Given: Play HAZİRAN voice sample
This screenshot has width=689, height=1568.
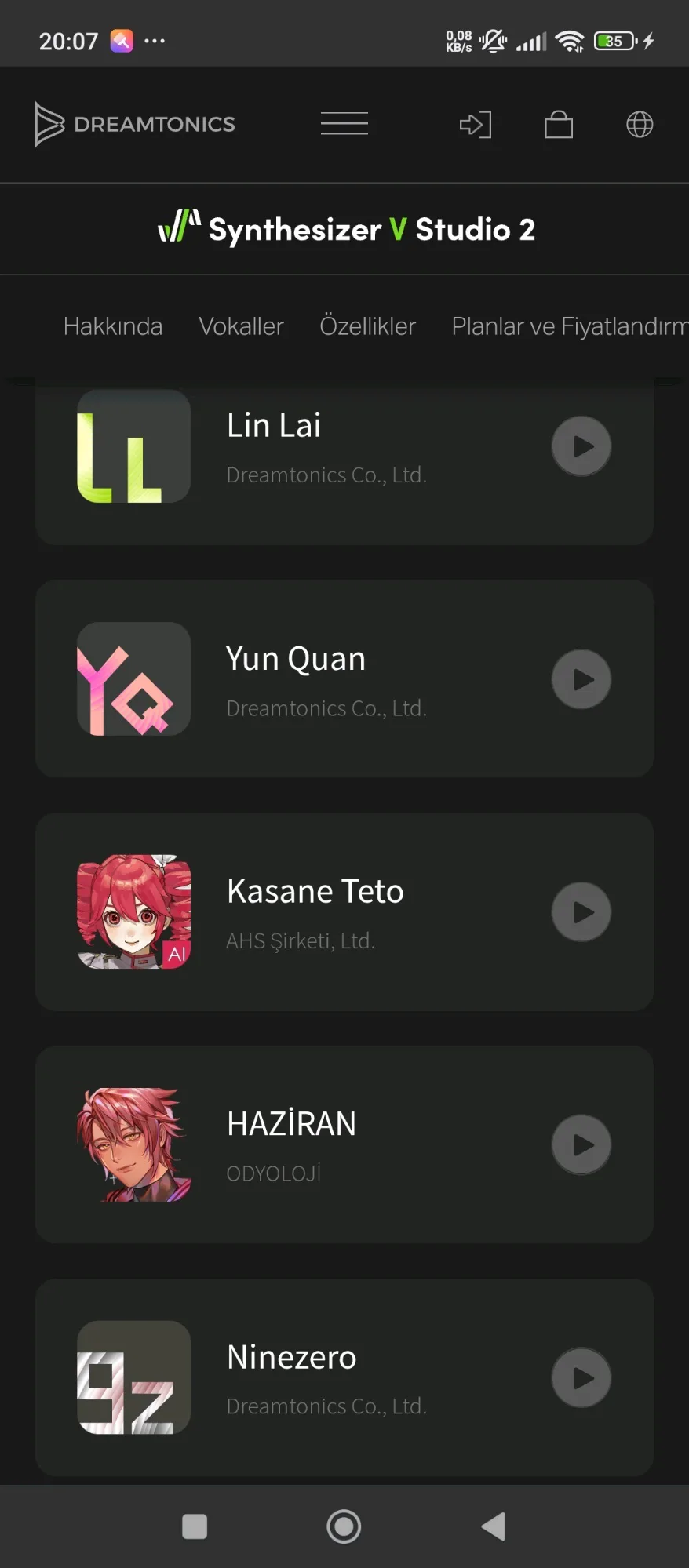Looking at the screenshot, I should (581, 1145).
